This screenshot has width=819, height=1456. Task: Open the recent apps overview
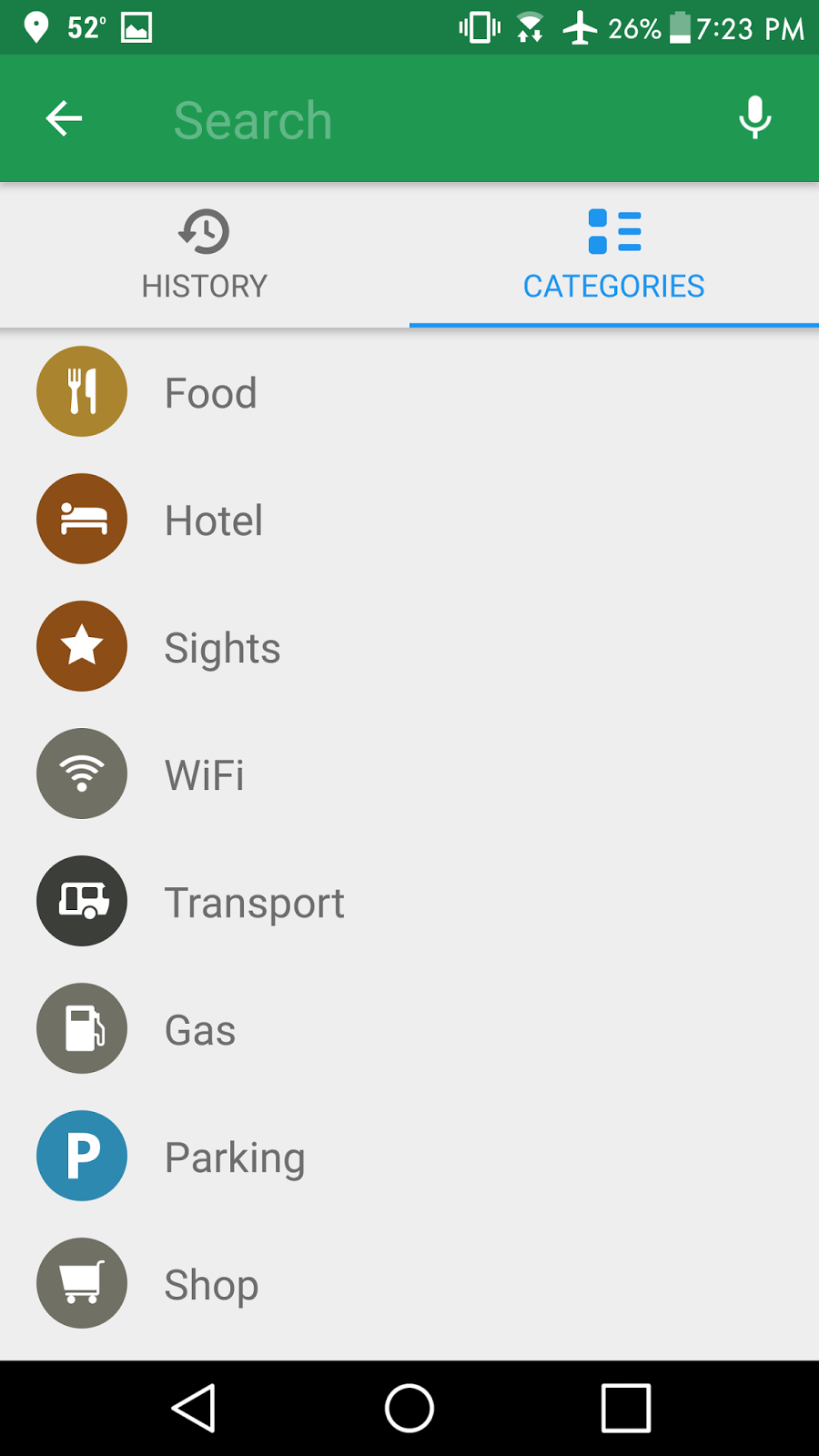626,1408
